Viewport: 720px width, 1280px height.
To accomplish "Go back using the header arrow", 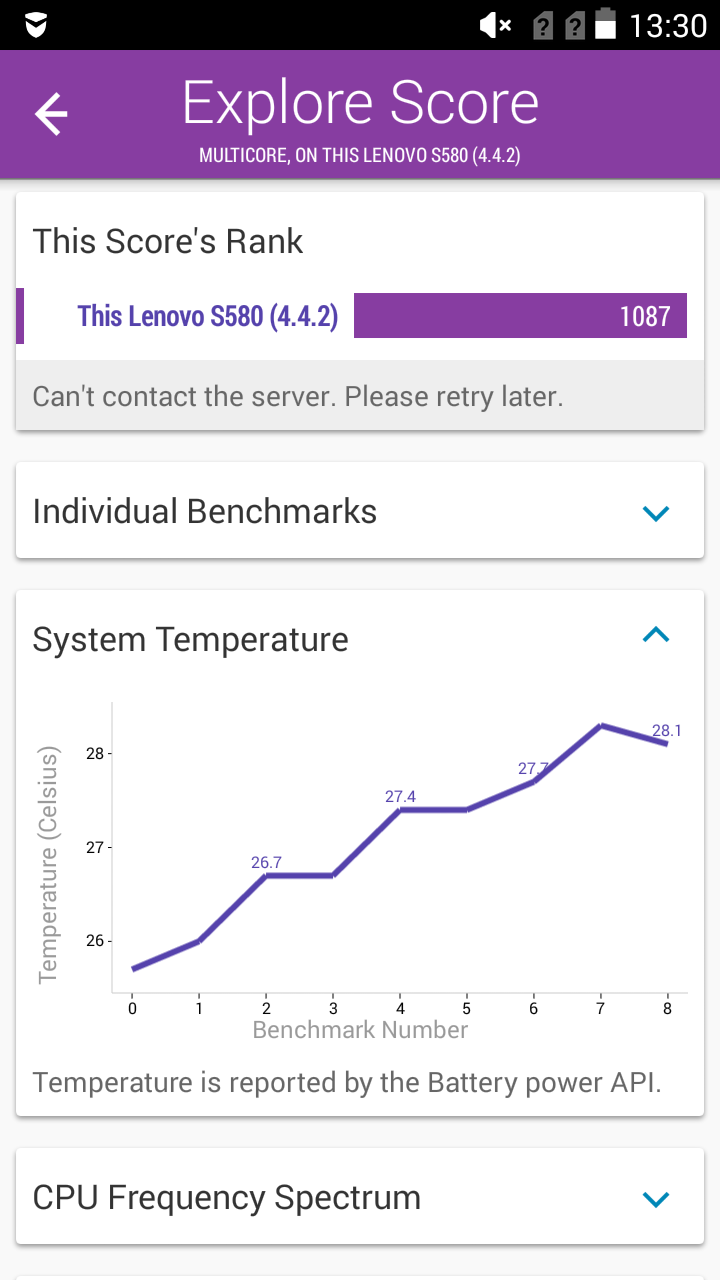I will 51,114.
